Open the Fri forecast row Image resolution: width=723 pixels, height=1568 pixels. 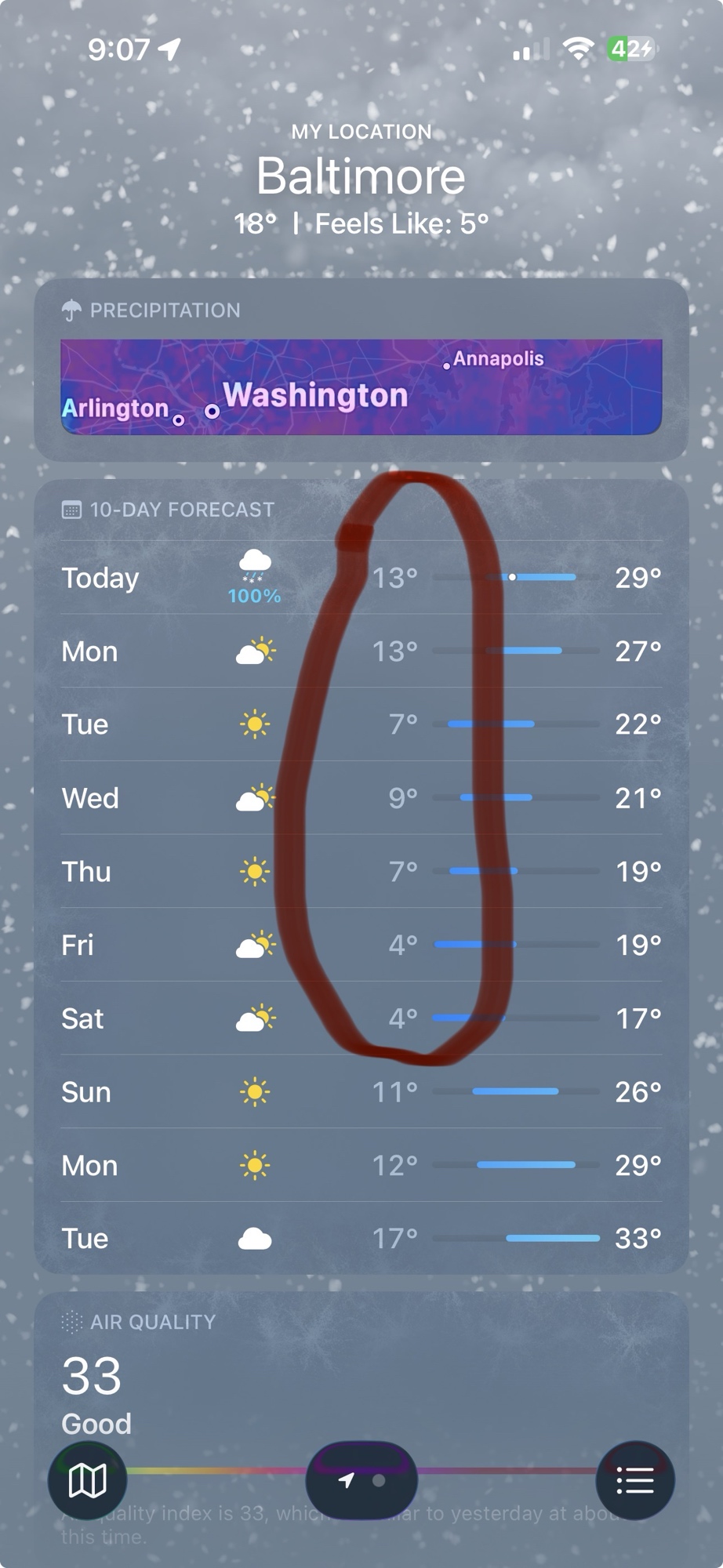point(361,946)
